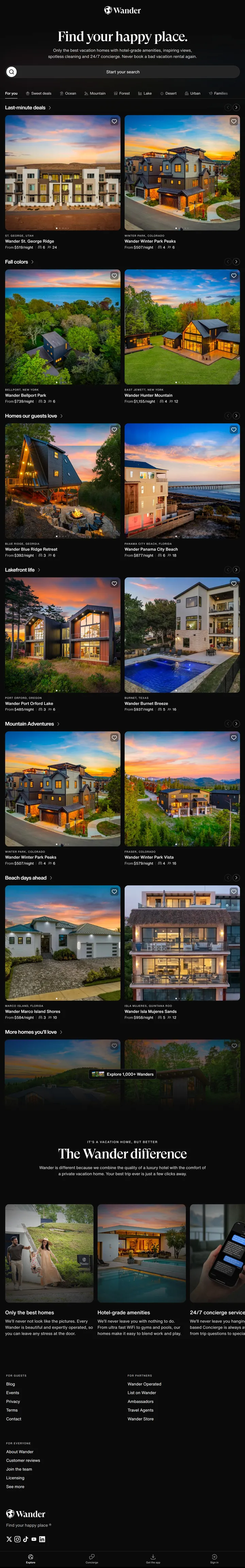The width and height of the screenshot is (245, 1568).
Task: Tap Get the app in bottom bar
Action: [x=153, y=1559]
